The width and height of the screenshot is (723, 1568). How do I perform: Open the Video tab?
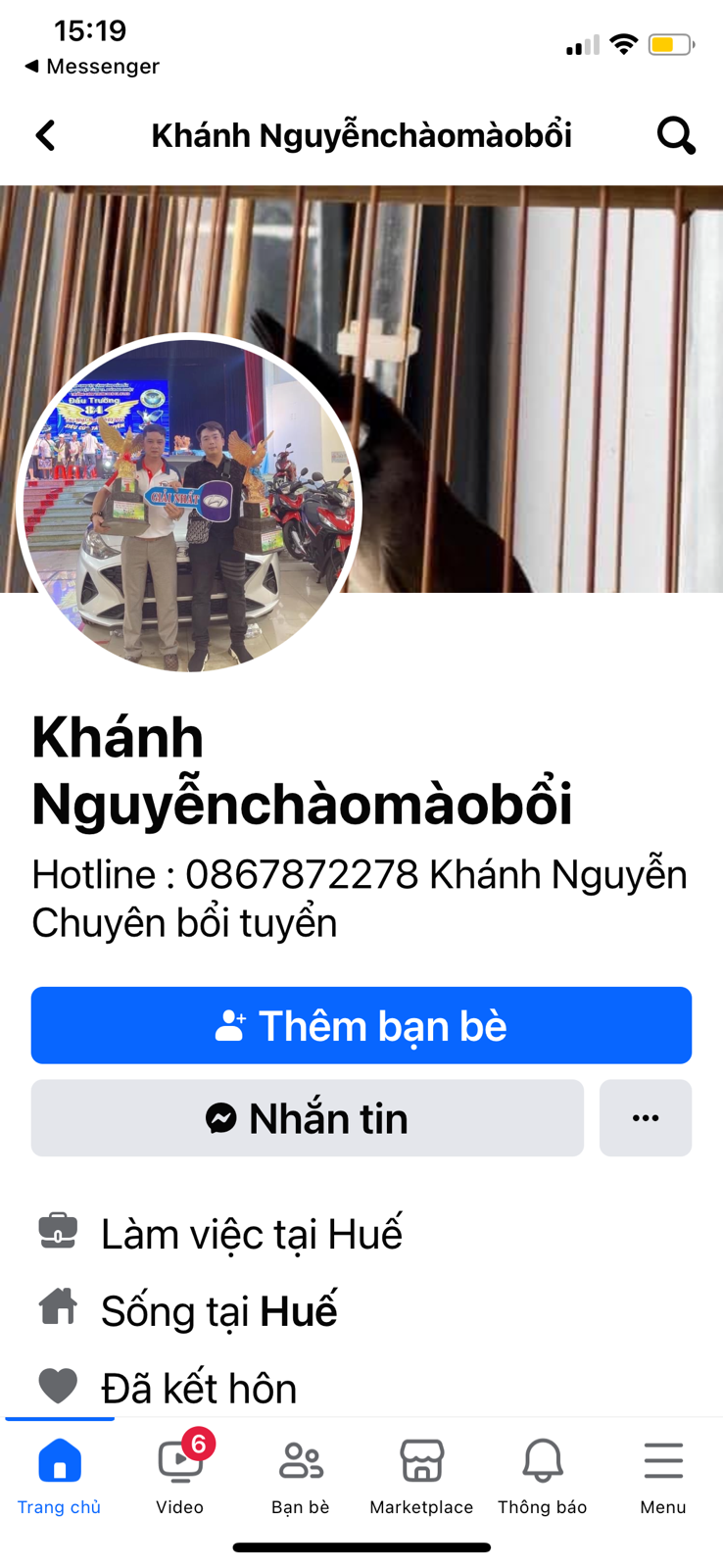180,1476
